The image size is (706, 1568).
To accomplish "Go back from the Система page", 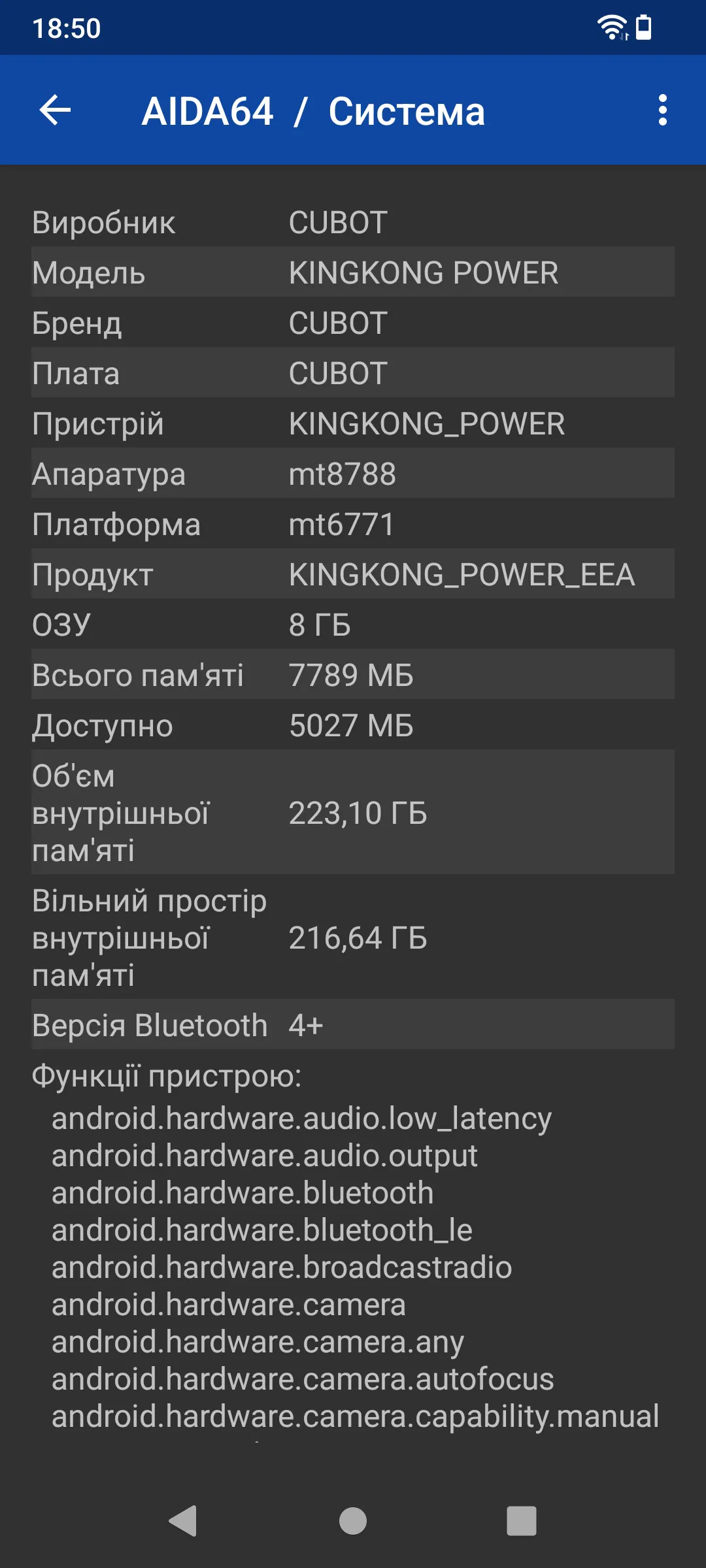I will (x=55, y=110).
